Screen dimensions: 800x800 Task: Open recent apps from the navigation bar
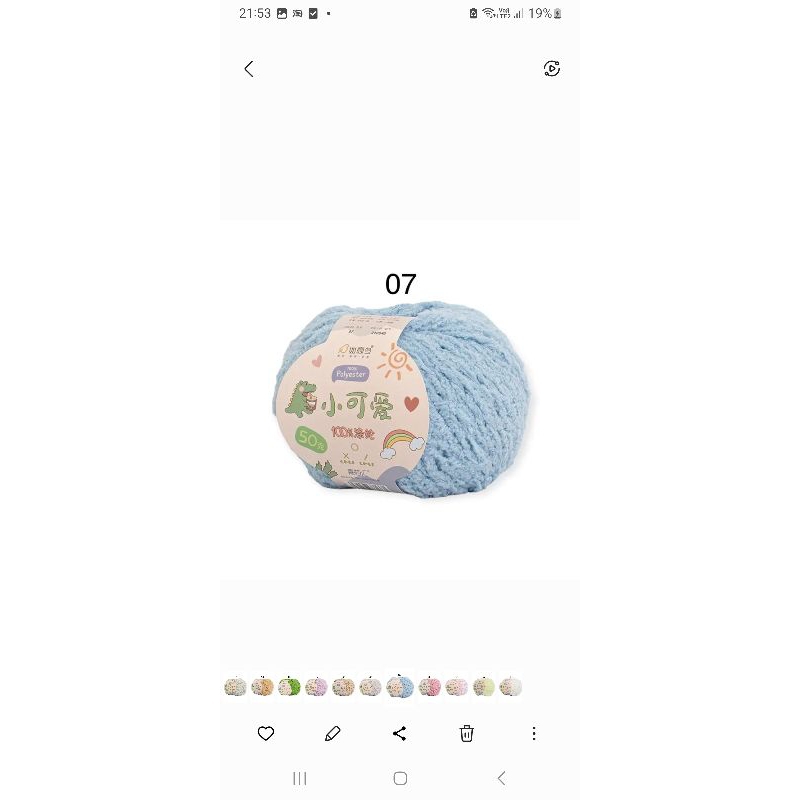[299, 778]
